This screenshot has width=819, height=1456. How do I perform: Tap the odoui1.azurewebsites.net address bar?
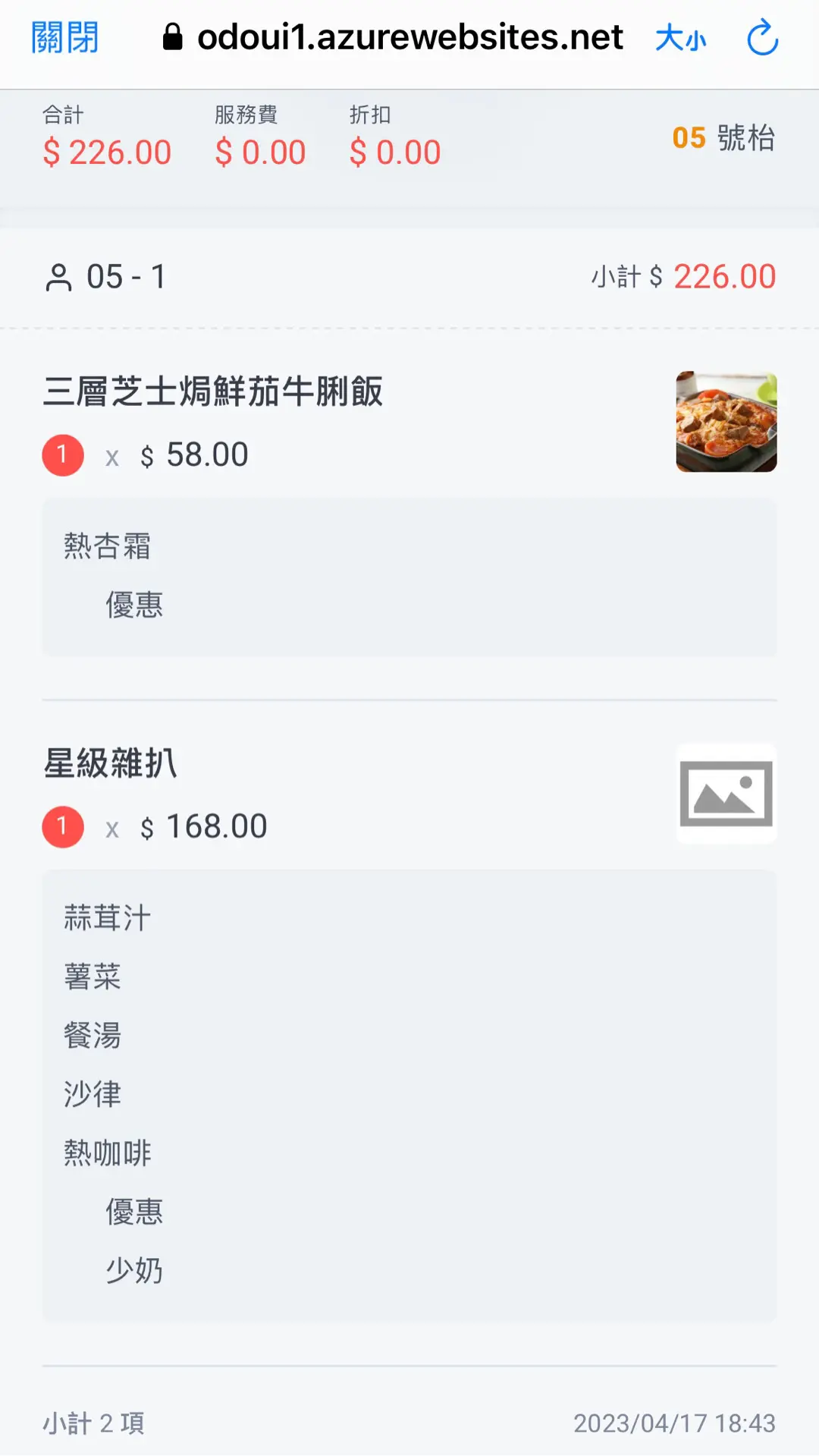[x=394, y=37]
